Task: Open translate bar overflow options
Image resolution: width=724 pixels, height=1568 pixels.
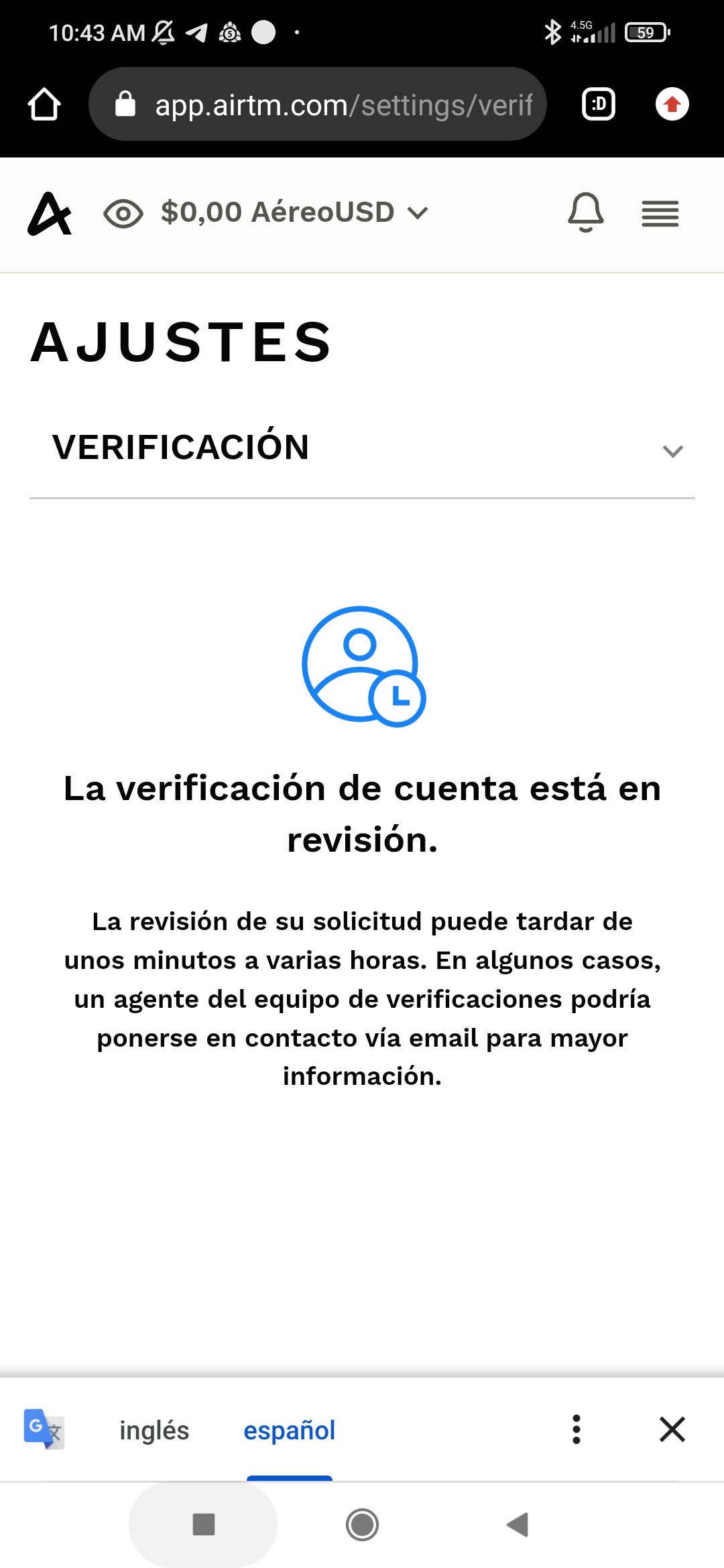Action: pos(577,1429)
